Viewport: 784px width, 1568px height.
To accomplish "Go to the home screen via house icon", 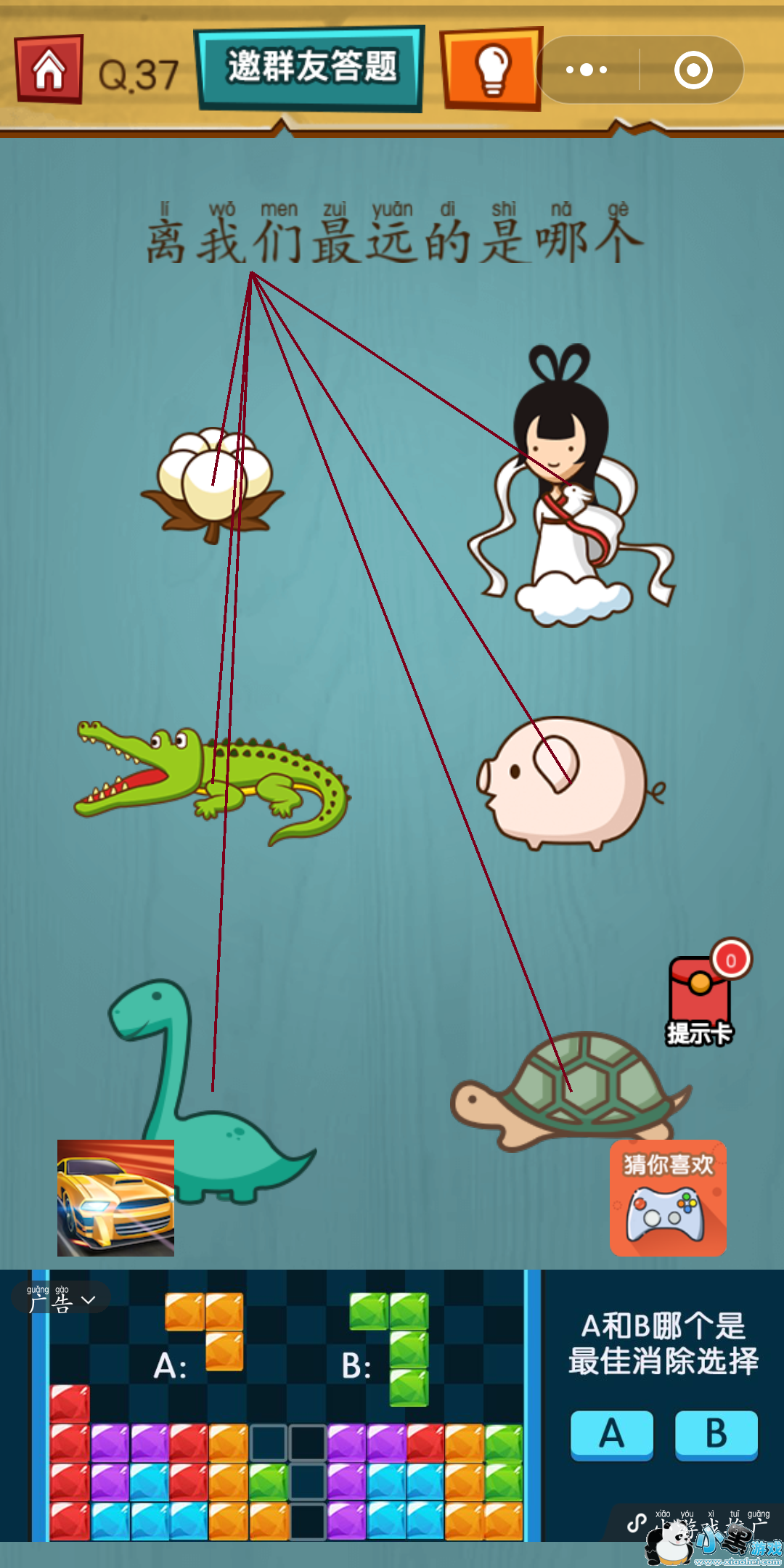I will 49,70.
